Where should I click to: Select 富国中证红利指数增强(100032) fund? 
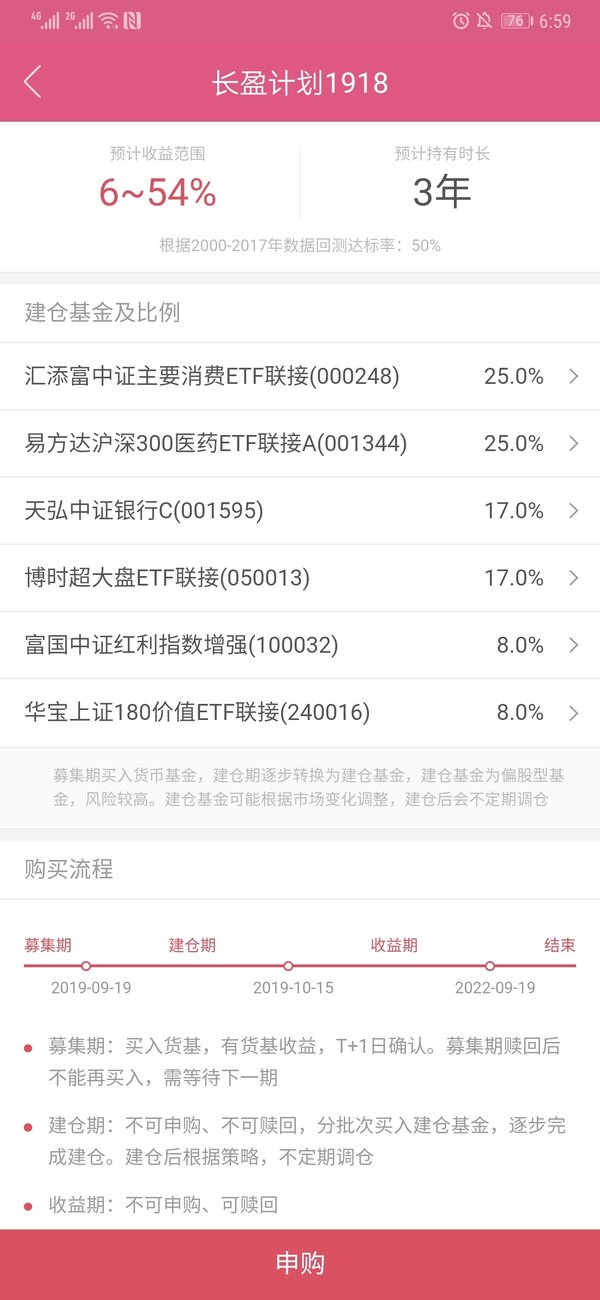(300, 645)
